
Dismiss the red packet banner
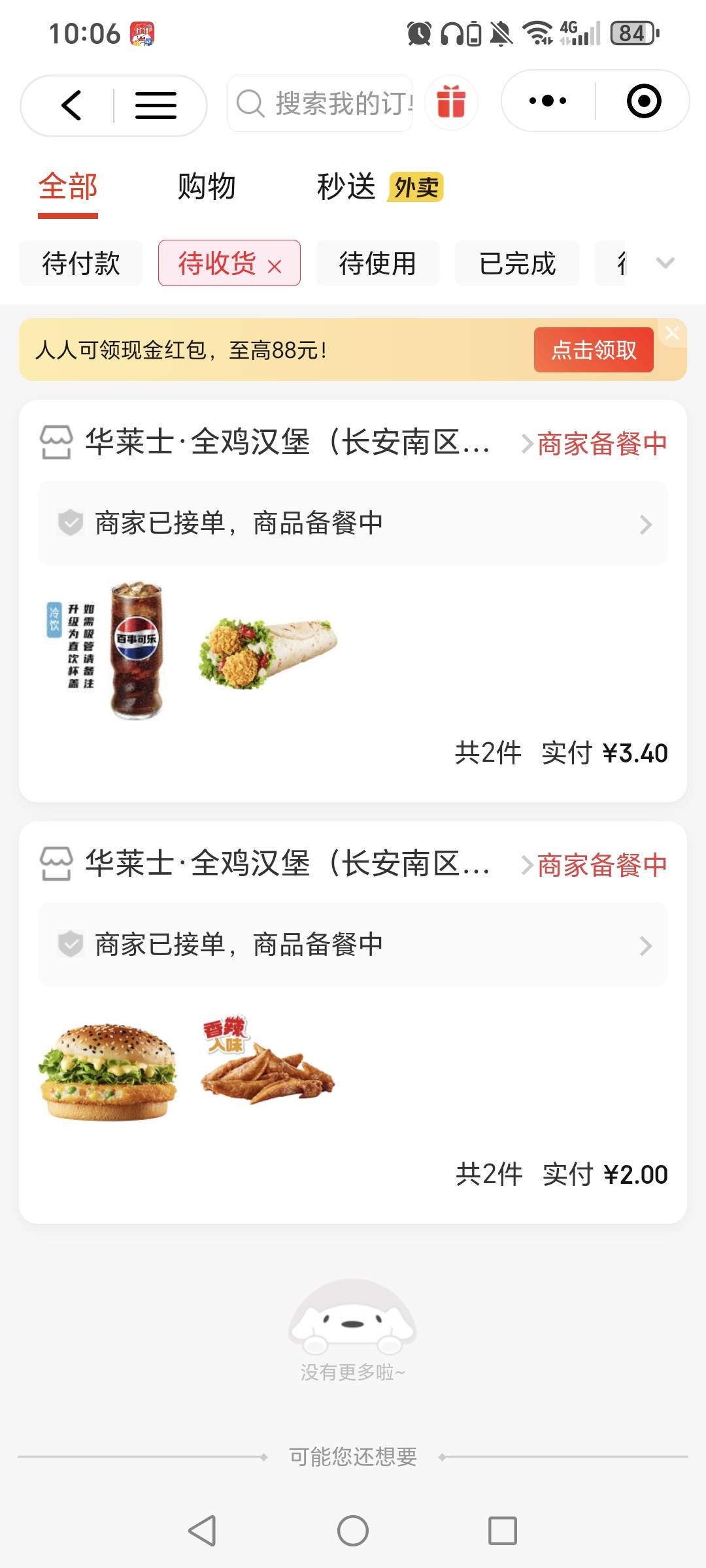point(672,333)
